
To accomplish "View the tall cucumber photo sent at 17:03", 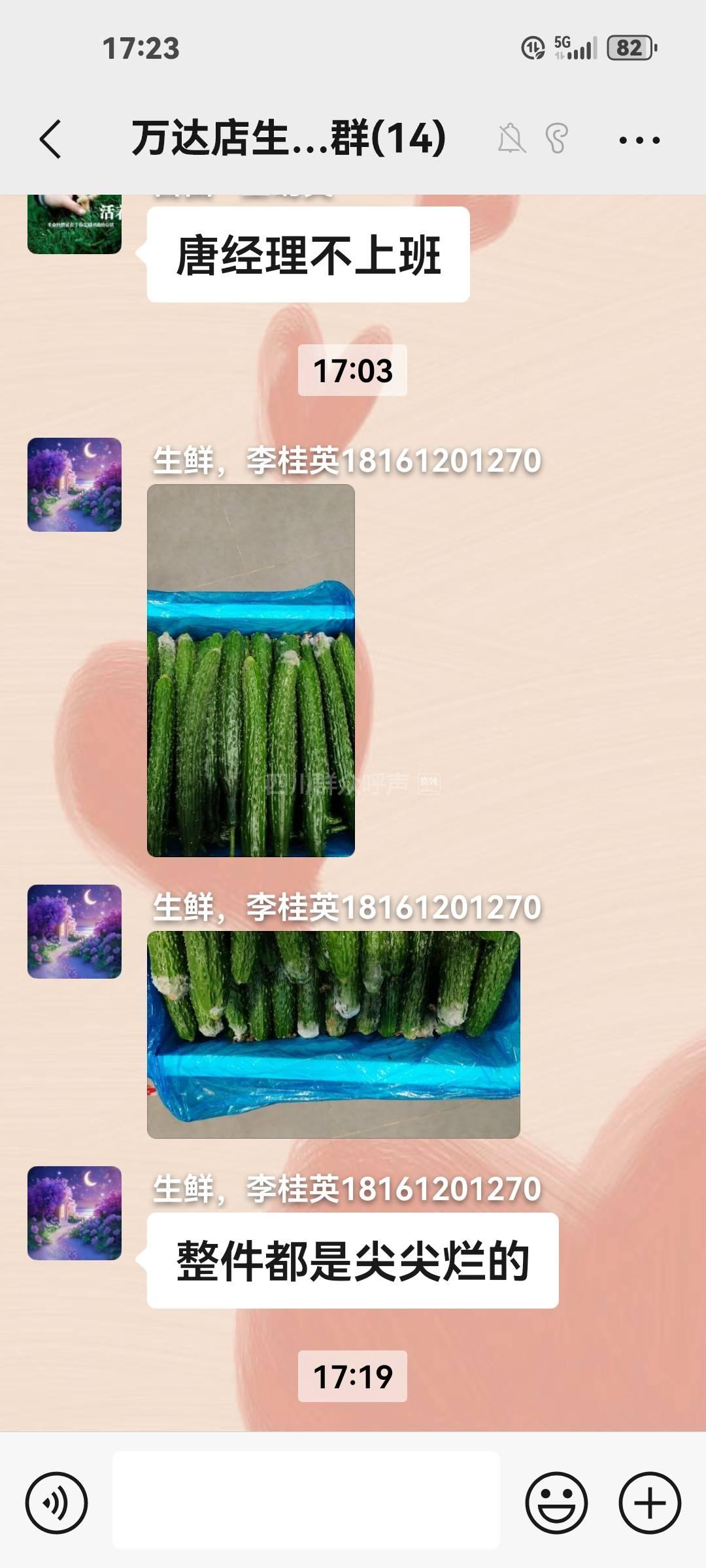I will click(x=251, y=670).
